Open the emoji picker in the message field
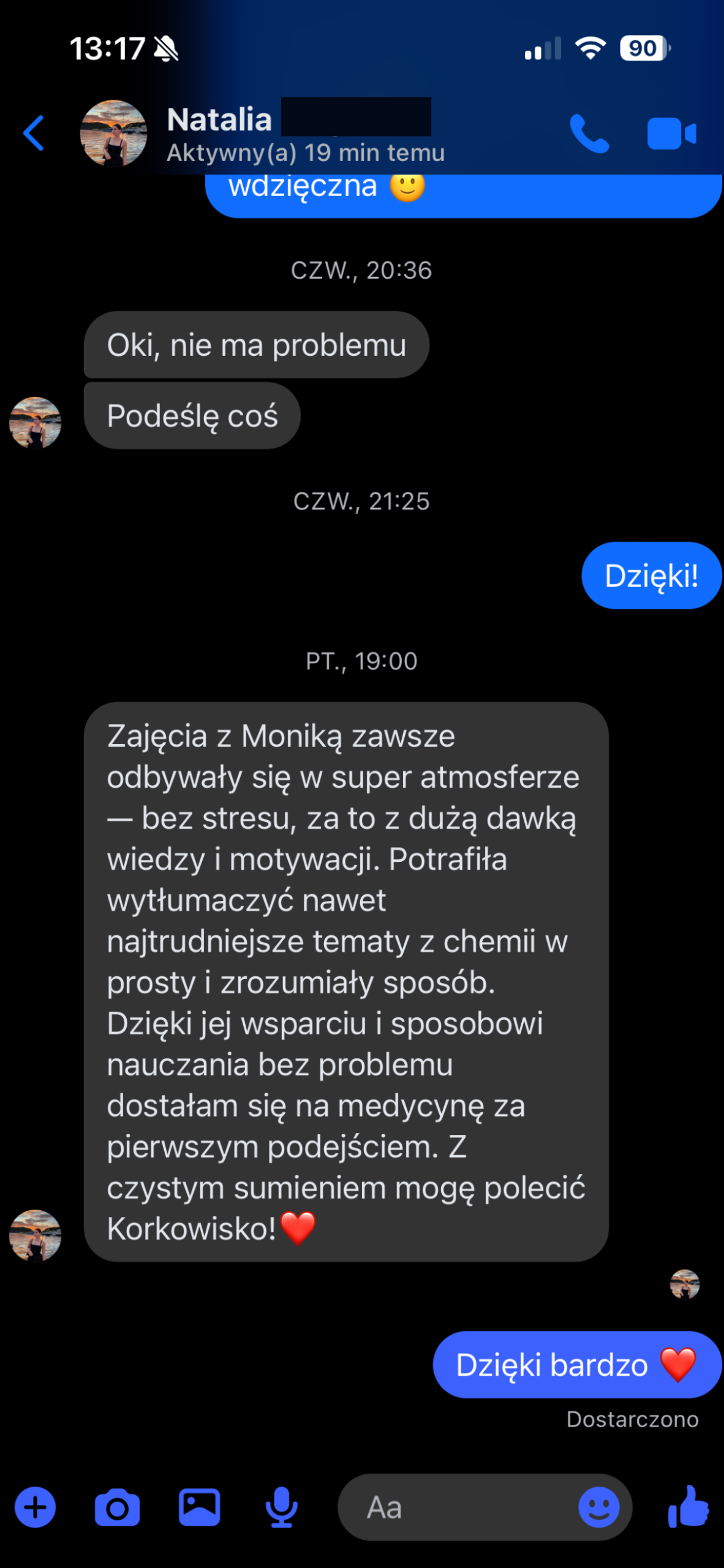The image size is (724, 1568). [598, 1507]
